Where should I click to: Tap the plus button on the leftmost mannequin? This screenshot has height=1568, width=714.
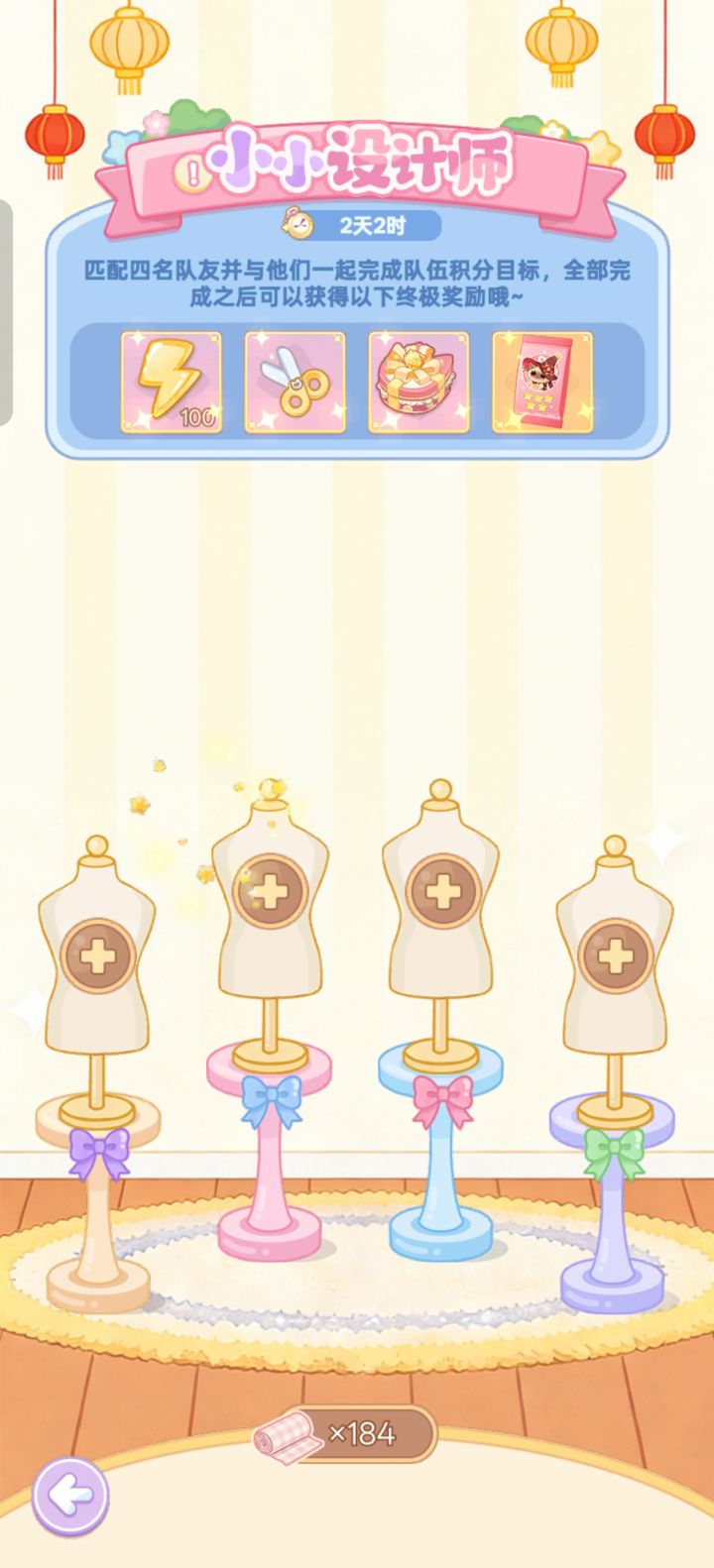click(96, 956)
